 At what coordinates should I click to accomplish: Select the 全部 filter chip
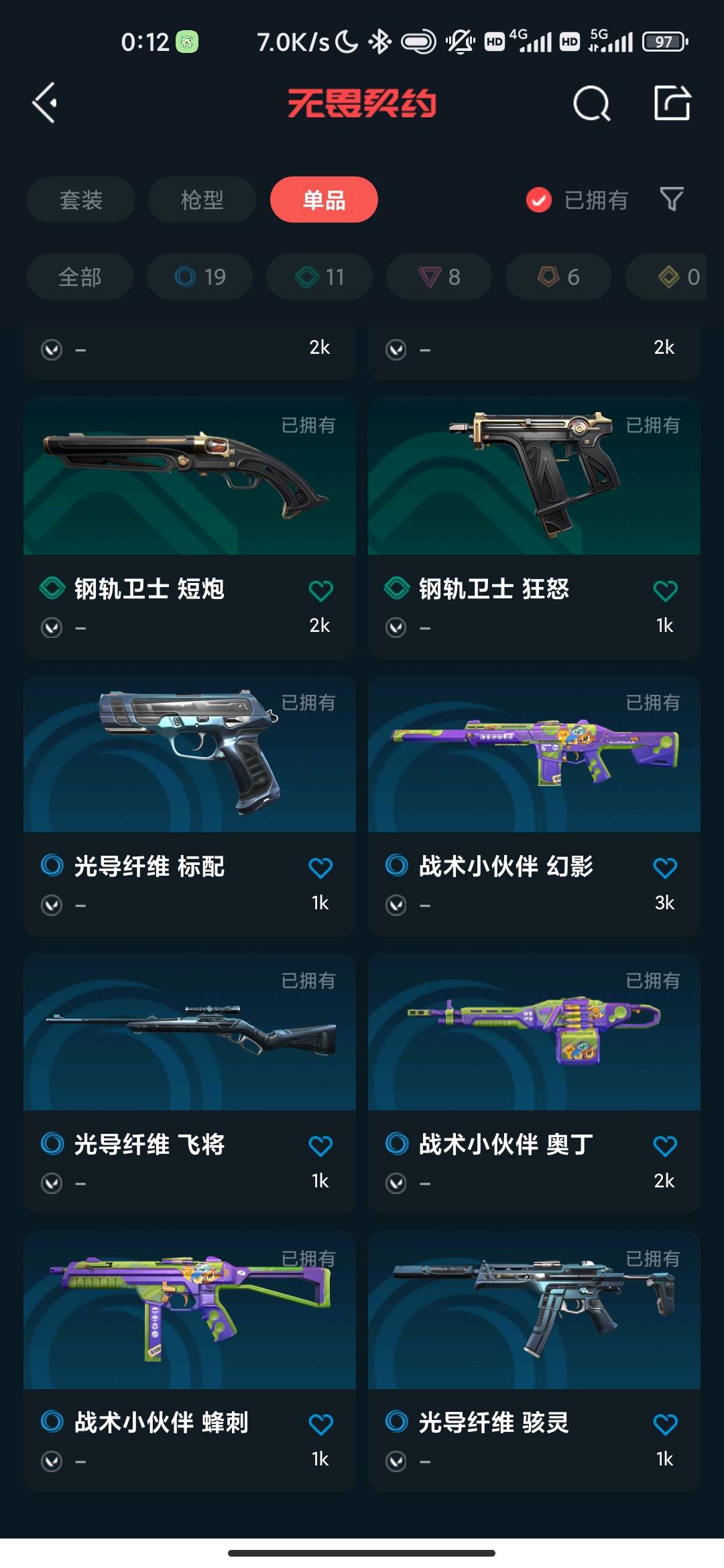click(80, 277)
